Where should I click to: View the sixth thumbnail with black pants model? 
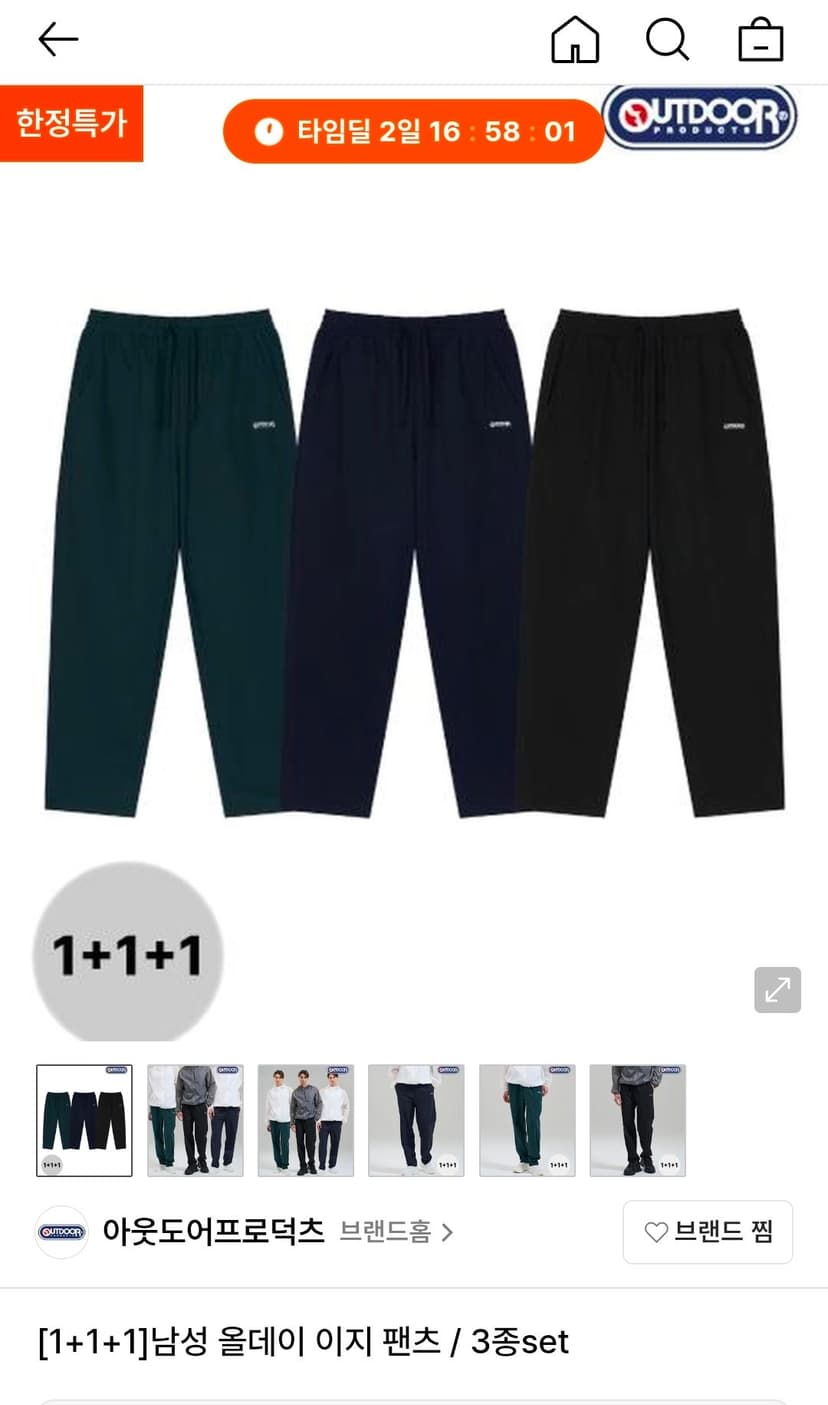click(637, 1120)
